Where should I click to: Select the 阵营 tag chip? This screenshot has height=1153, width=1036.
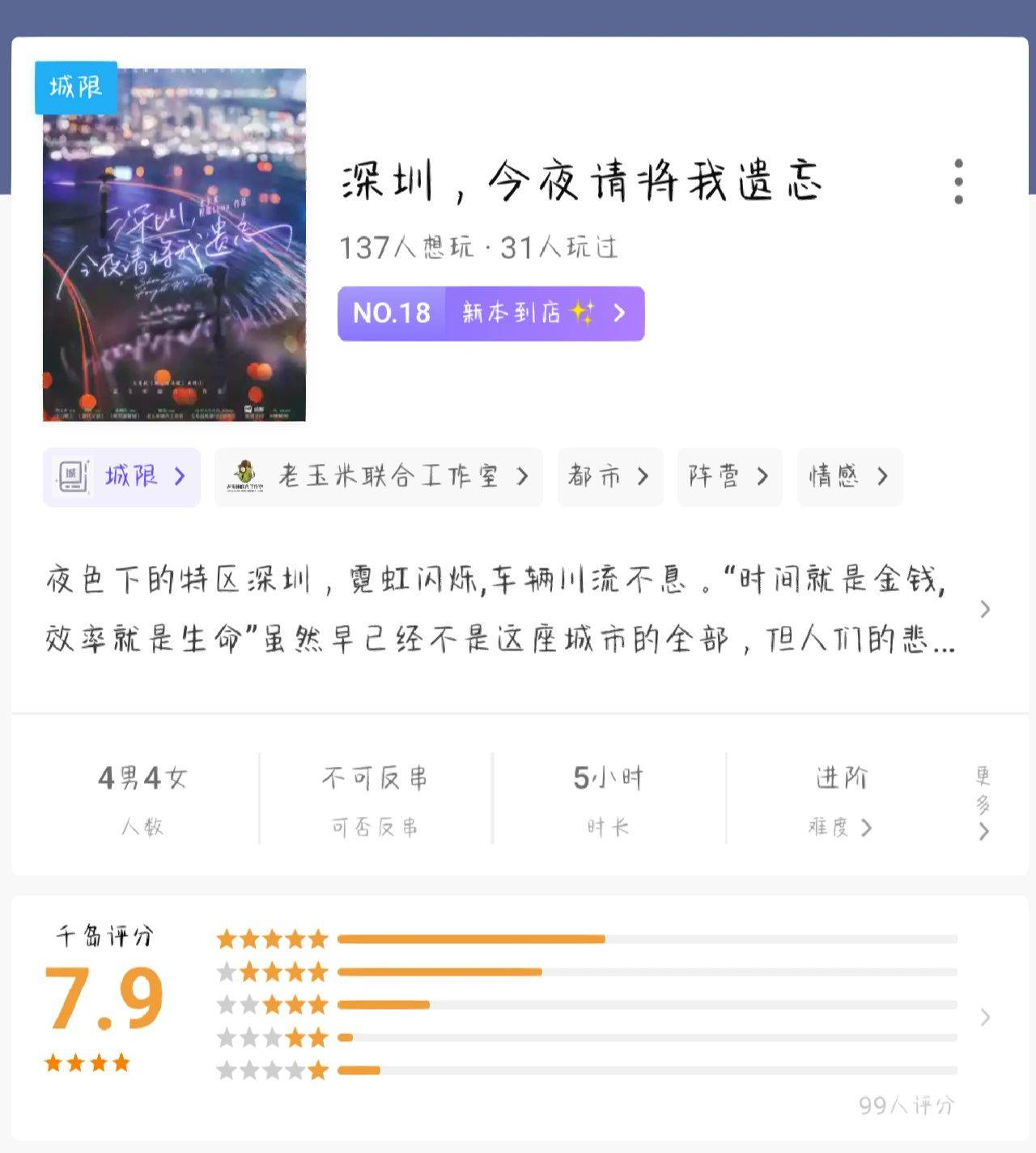(x=729, y=477)
